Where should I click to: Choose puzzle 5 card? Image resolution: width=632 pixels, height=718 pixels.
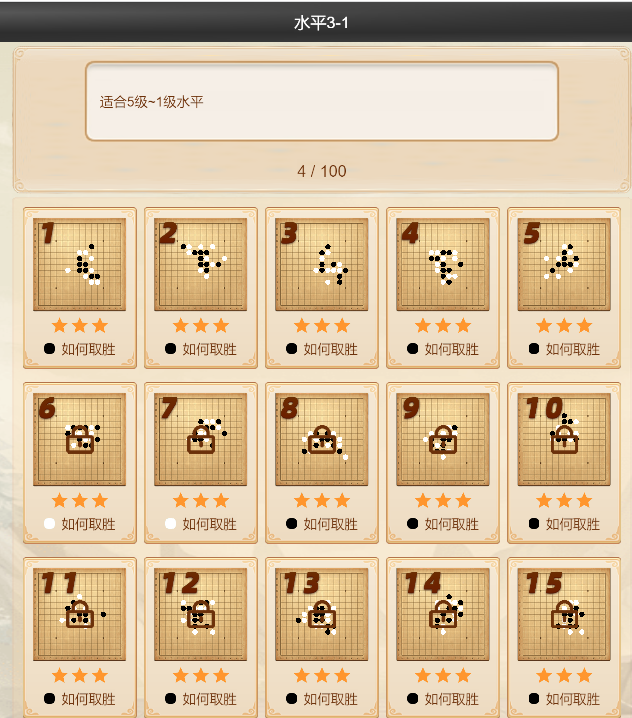[564, 265]
